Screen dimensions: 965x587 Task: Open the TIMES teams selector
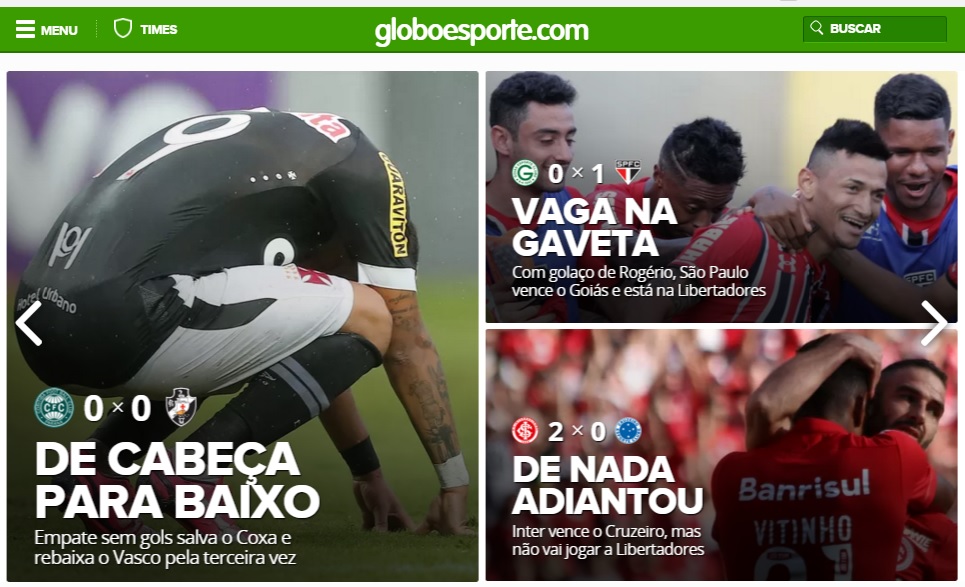[x=145, y=29]
